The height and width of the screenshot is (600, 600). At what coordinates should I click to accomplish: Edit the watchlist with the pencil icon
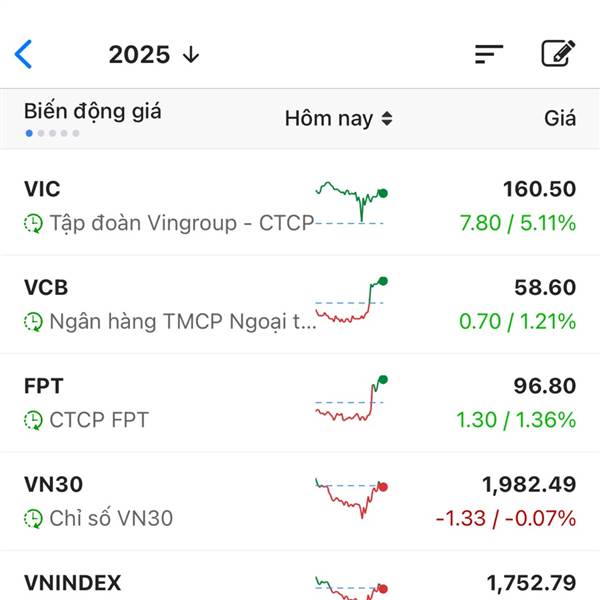pyautogui.click(x=558, y=54)
